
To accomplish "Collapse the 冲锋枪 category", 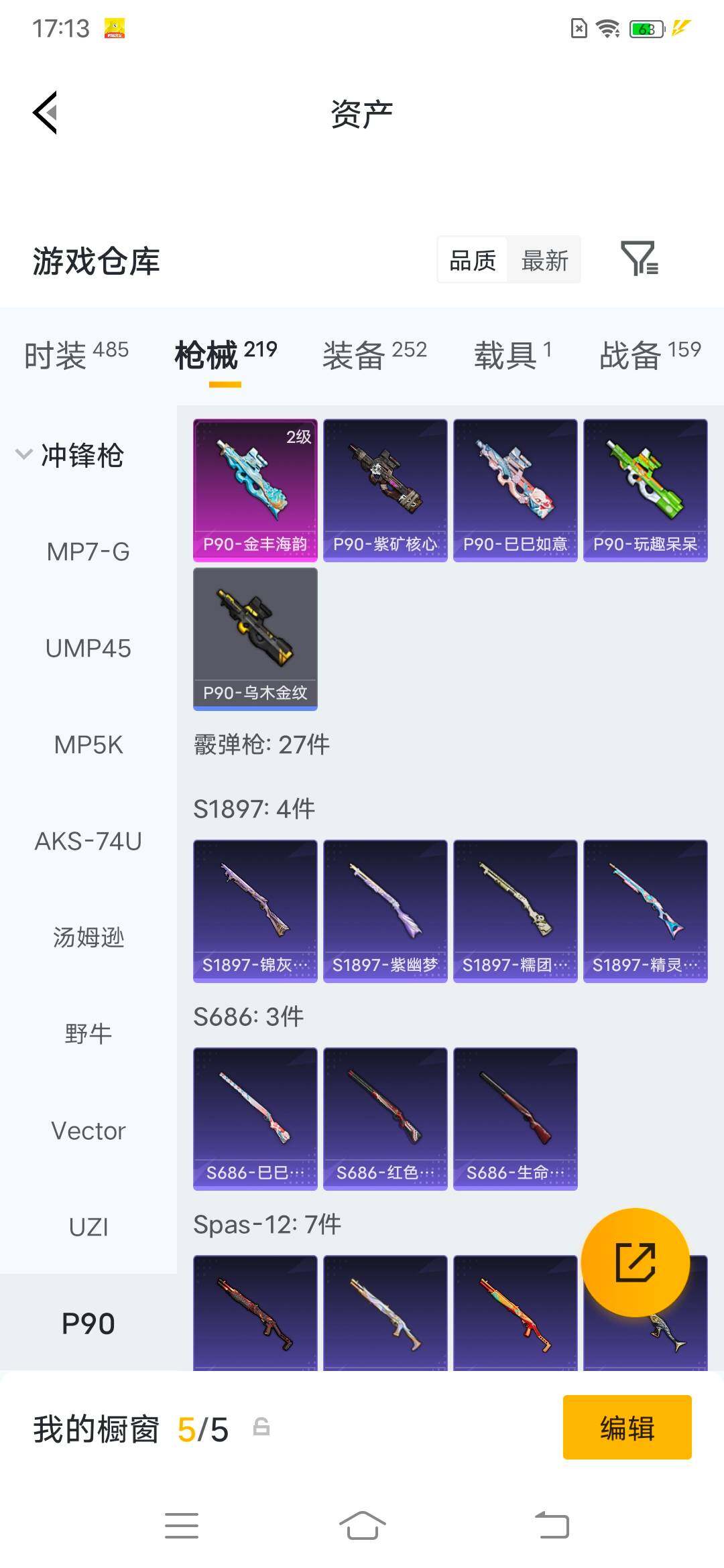I will coord(70,455).
